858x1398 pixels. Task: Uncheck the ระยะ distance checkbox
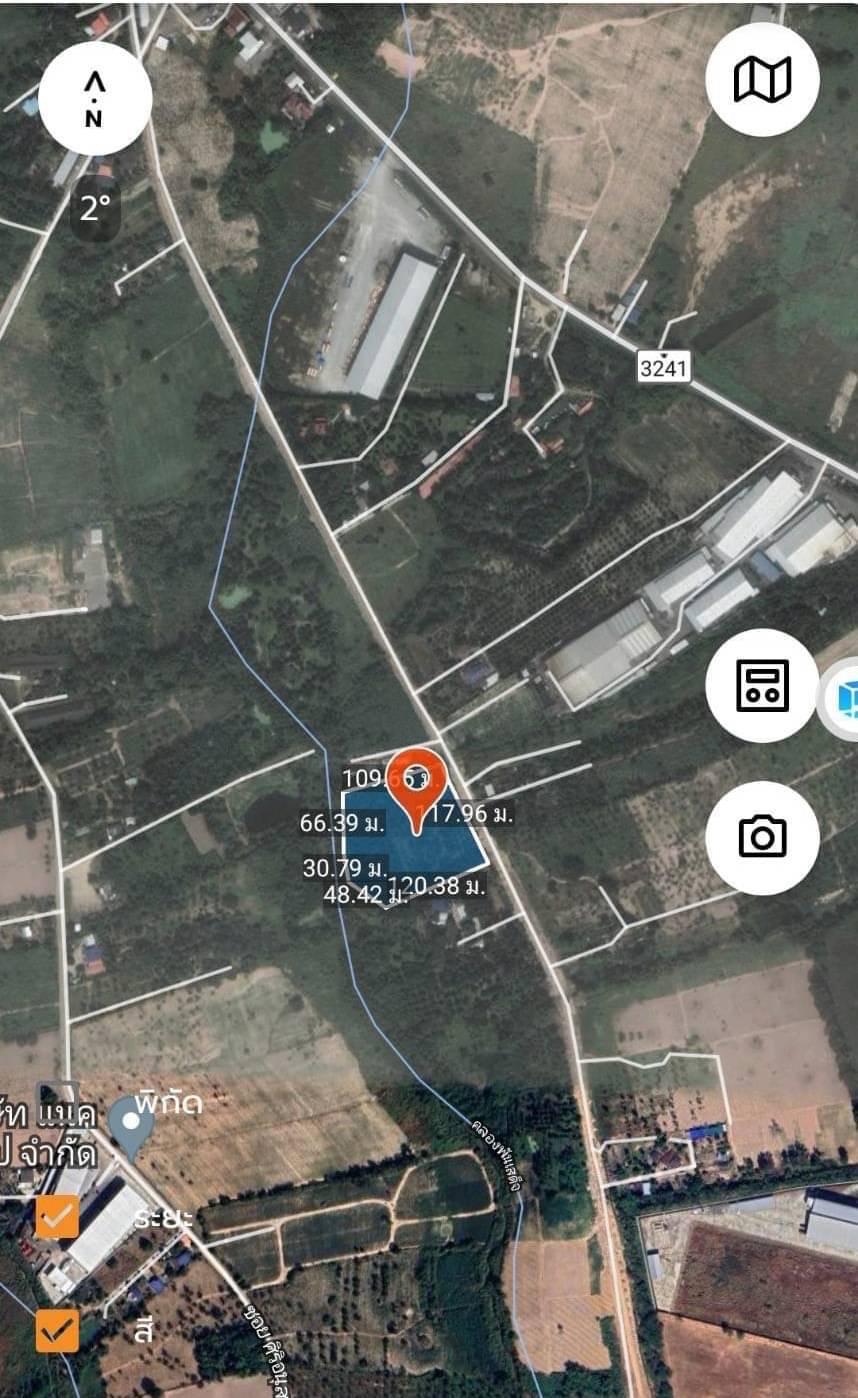pyautogui.click(x=57, y=1217)
